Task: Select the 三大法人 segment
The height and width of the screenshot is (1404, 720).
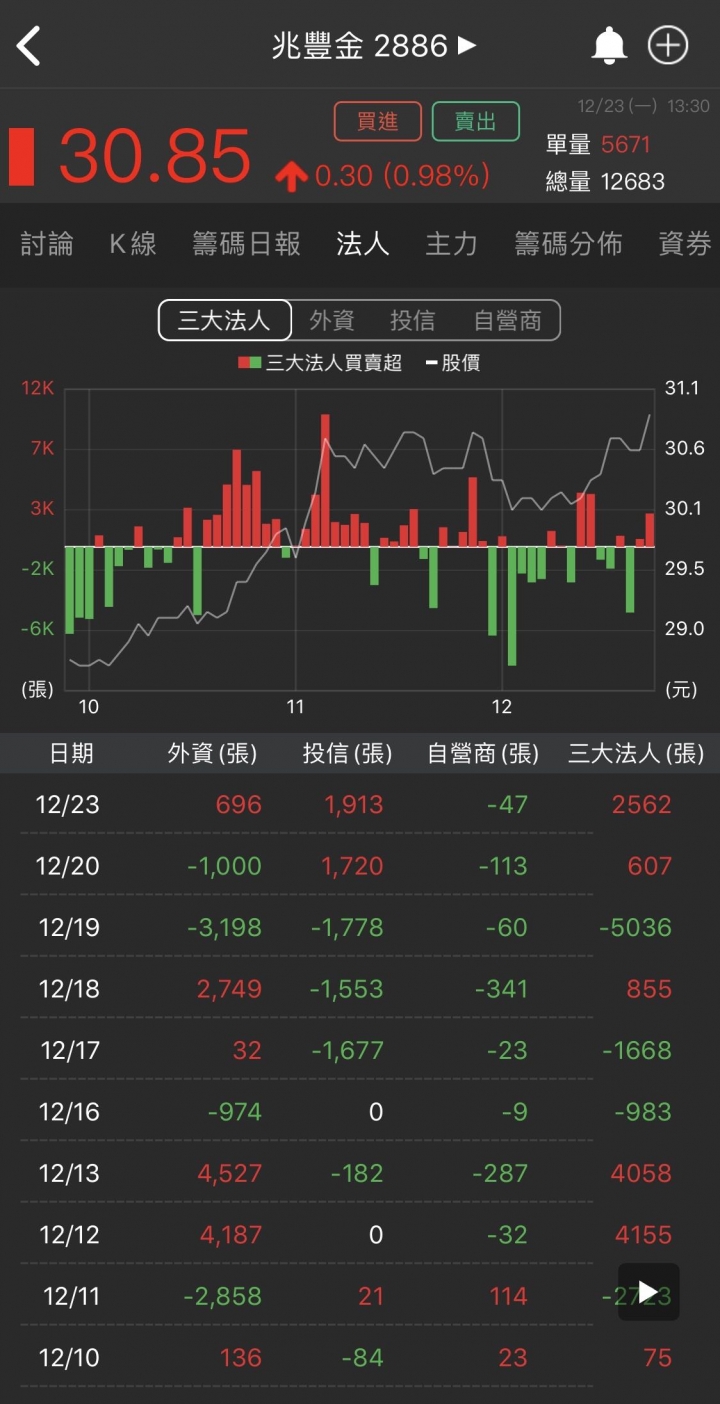Action: pos(225,321)
